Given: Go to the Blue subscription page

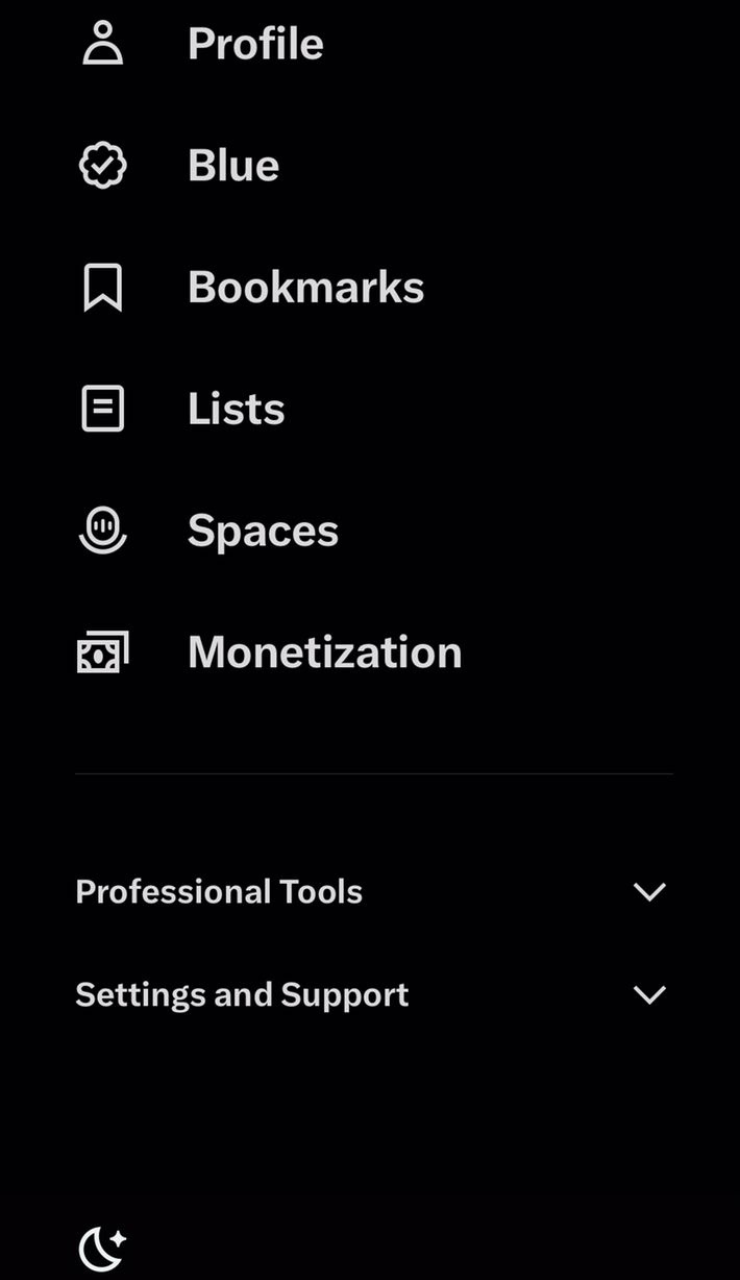Looking at the screenshot, I should point(232,166).
